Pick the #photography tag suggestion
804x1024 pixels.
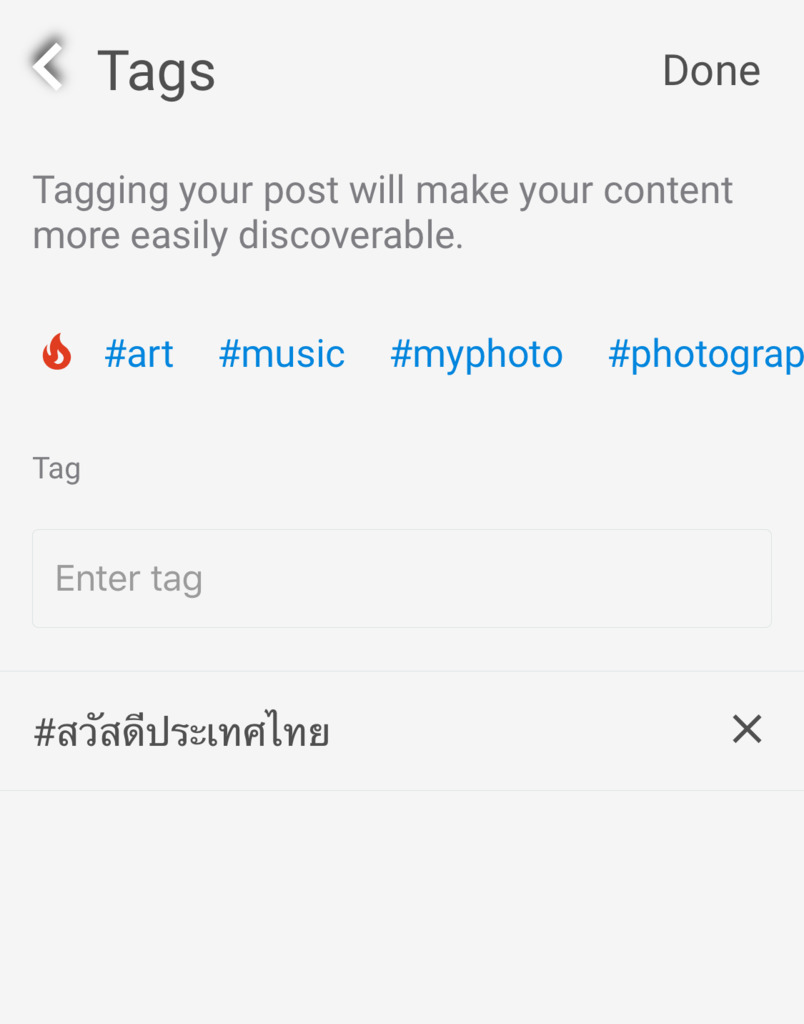click(x=705, y=354)
